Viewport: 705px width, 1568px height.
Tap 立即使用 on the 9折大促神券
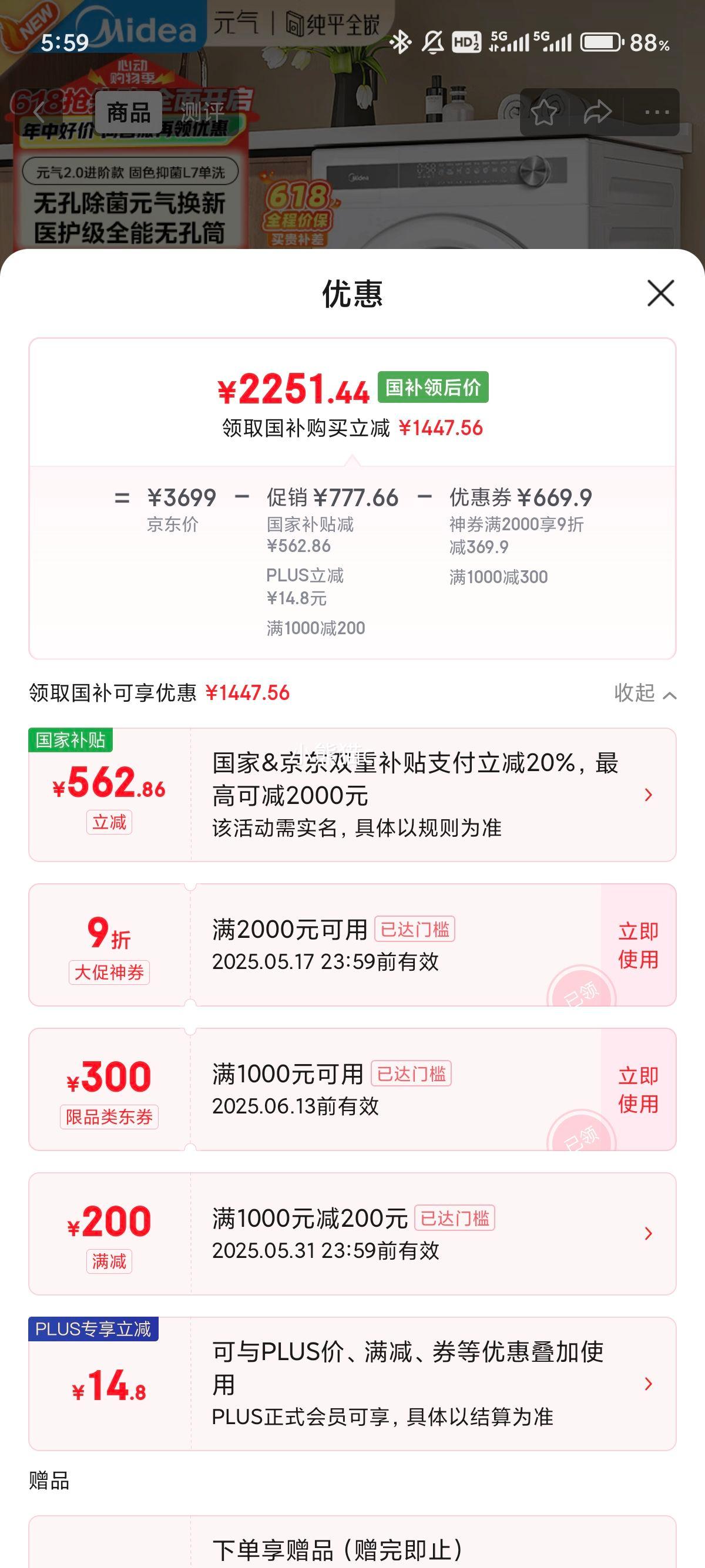pos(639,944)
